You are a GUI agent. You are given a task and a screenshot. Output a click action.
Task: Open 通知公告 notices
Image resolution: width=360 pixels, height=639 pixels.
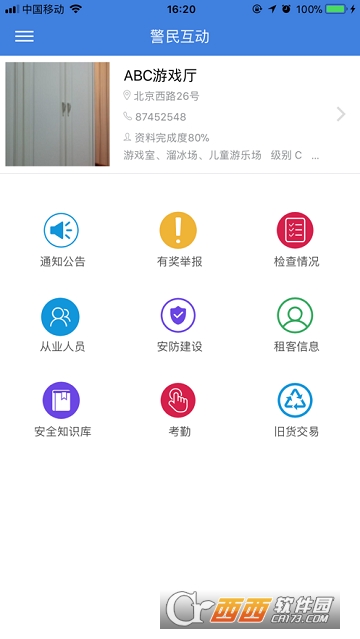(x=62, y=240)
